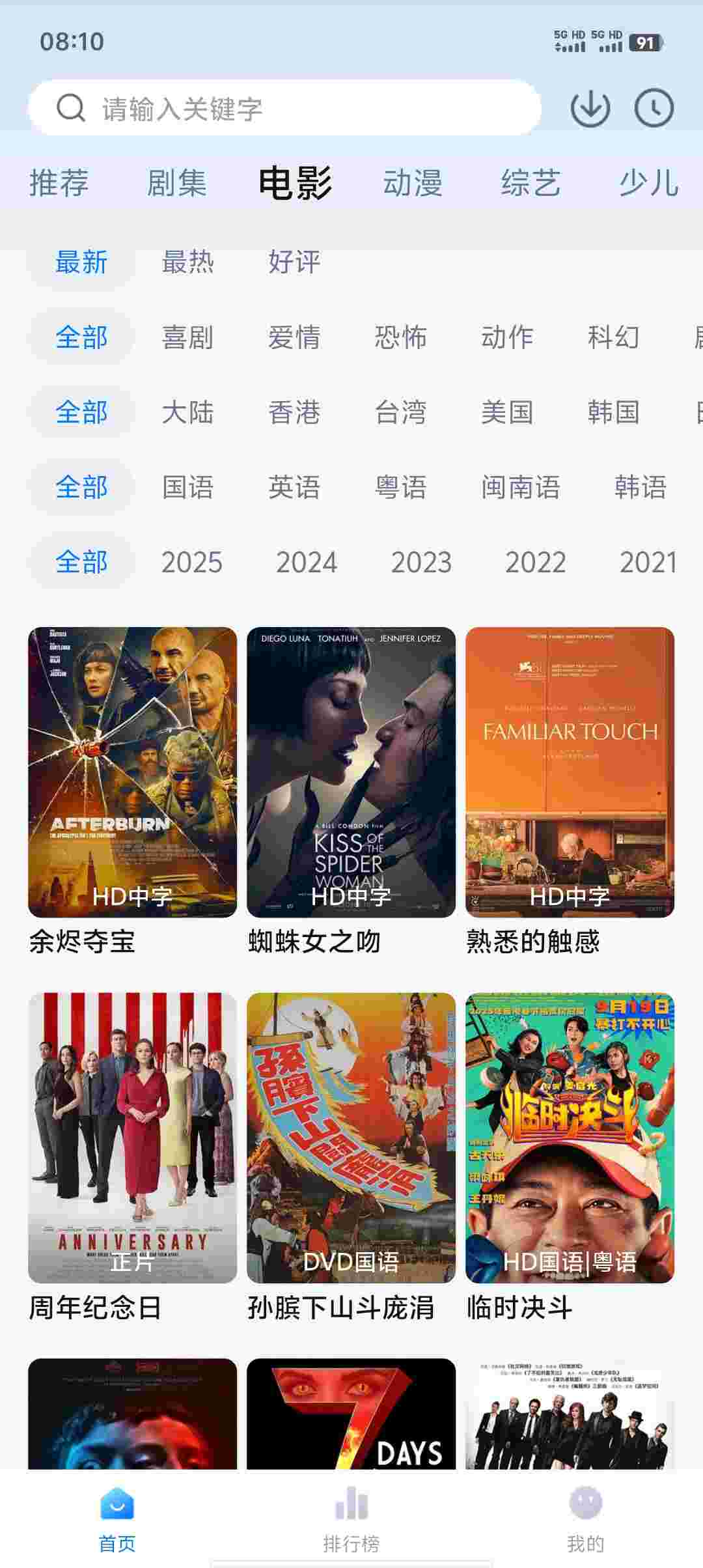This screenshot has width=703, height=1568.
Task: View details for 临时决斗
Action: pos(570,1138)
